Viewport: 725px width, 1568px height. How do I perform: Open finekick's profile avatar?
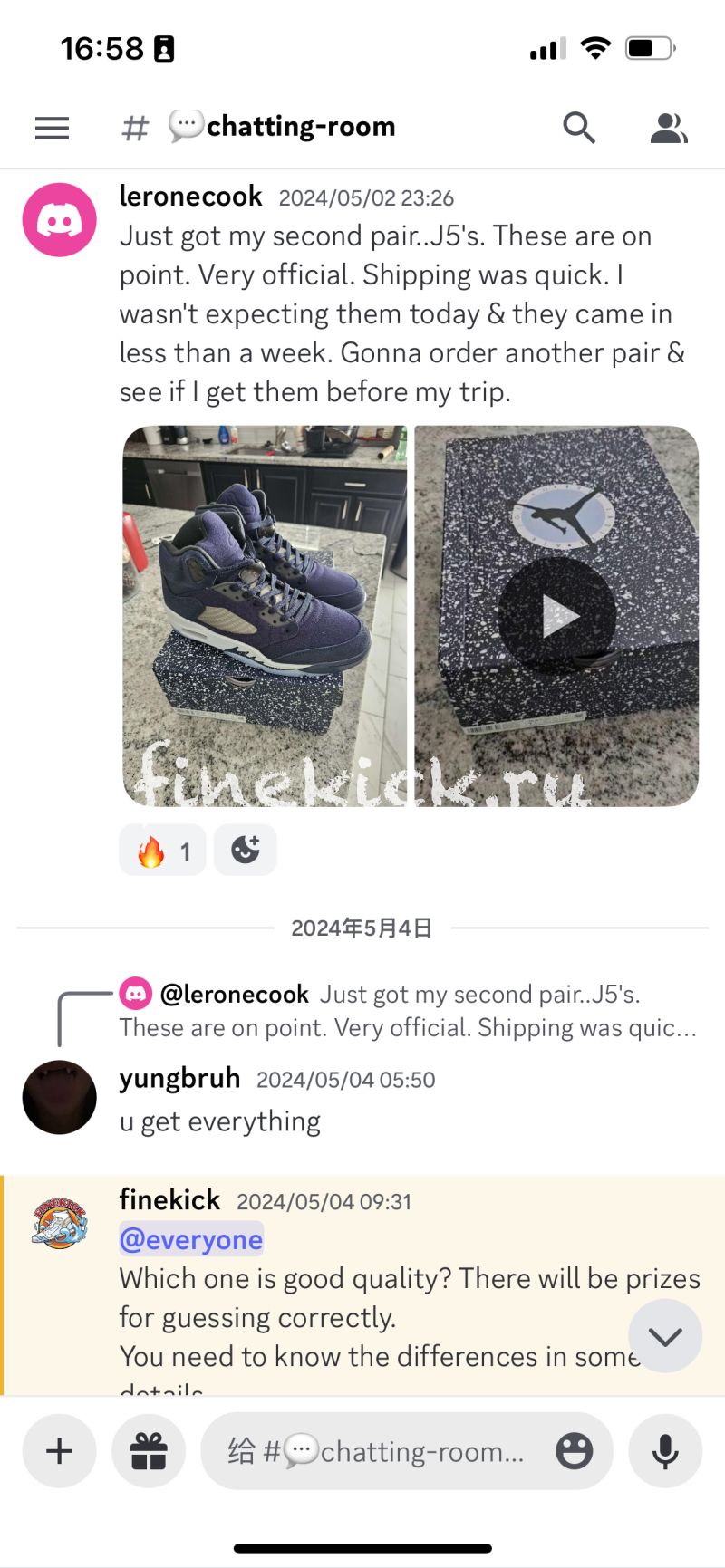tap(60, 1221)
